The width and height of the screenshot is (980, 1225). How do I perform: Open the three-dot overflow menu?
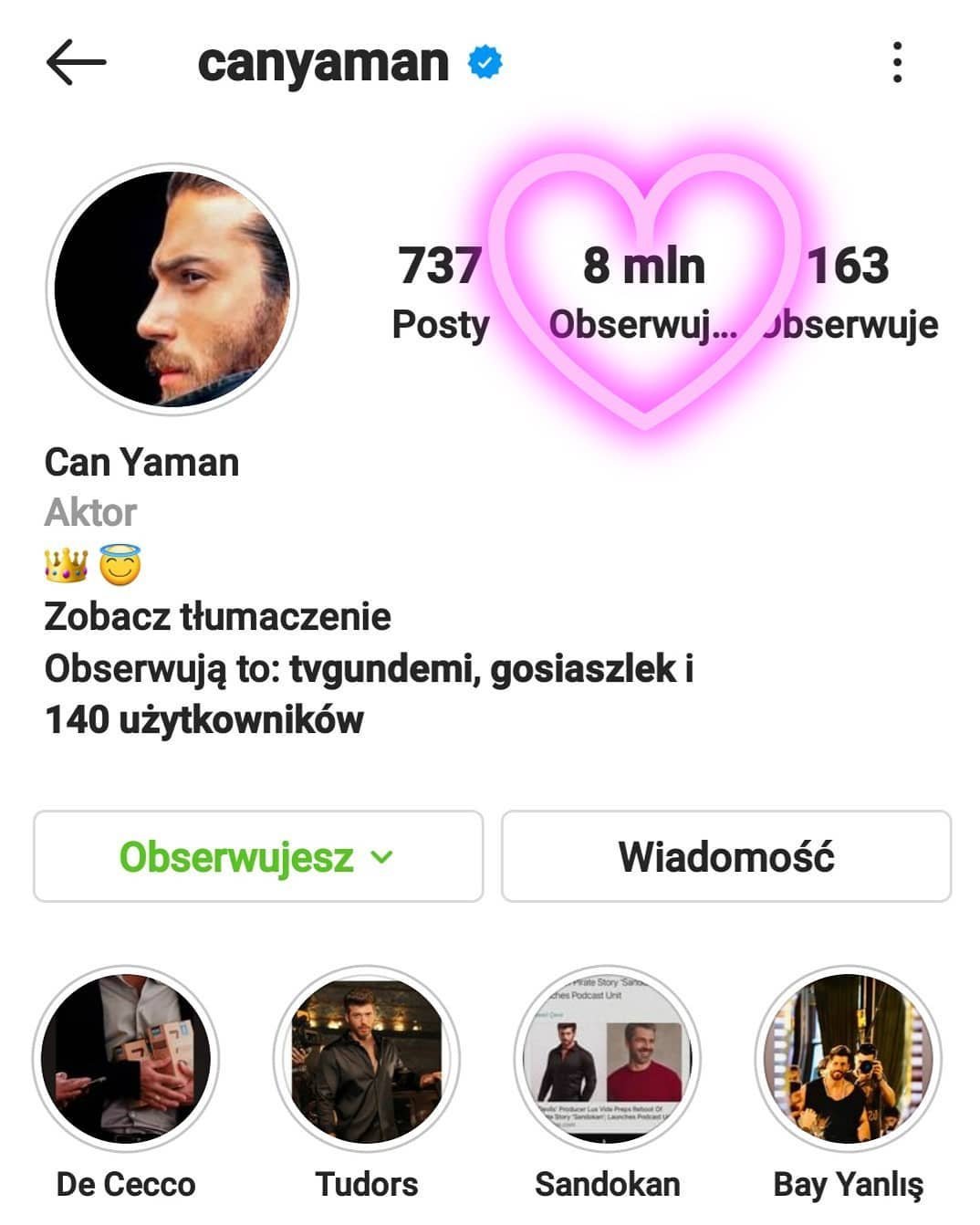pyautogui.click(x=897, y=63)
